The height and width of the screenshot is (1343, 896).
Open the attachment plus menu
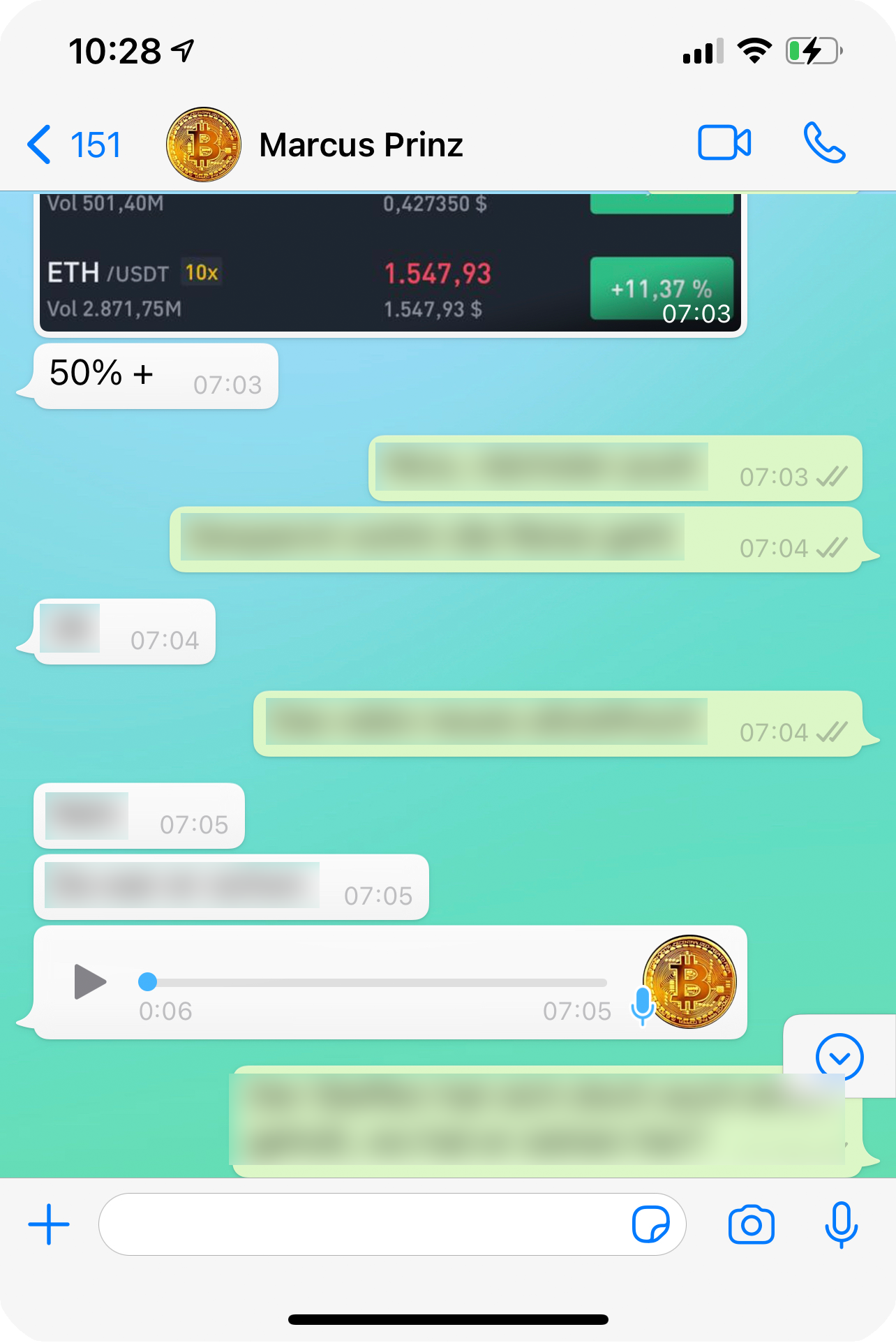coord(49,1224)
